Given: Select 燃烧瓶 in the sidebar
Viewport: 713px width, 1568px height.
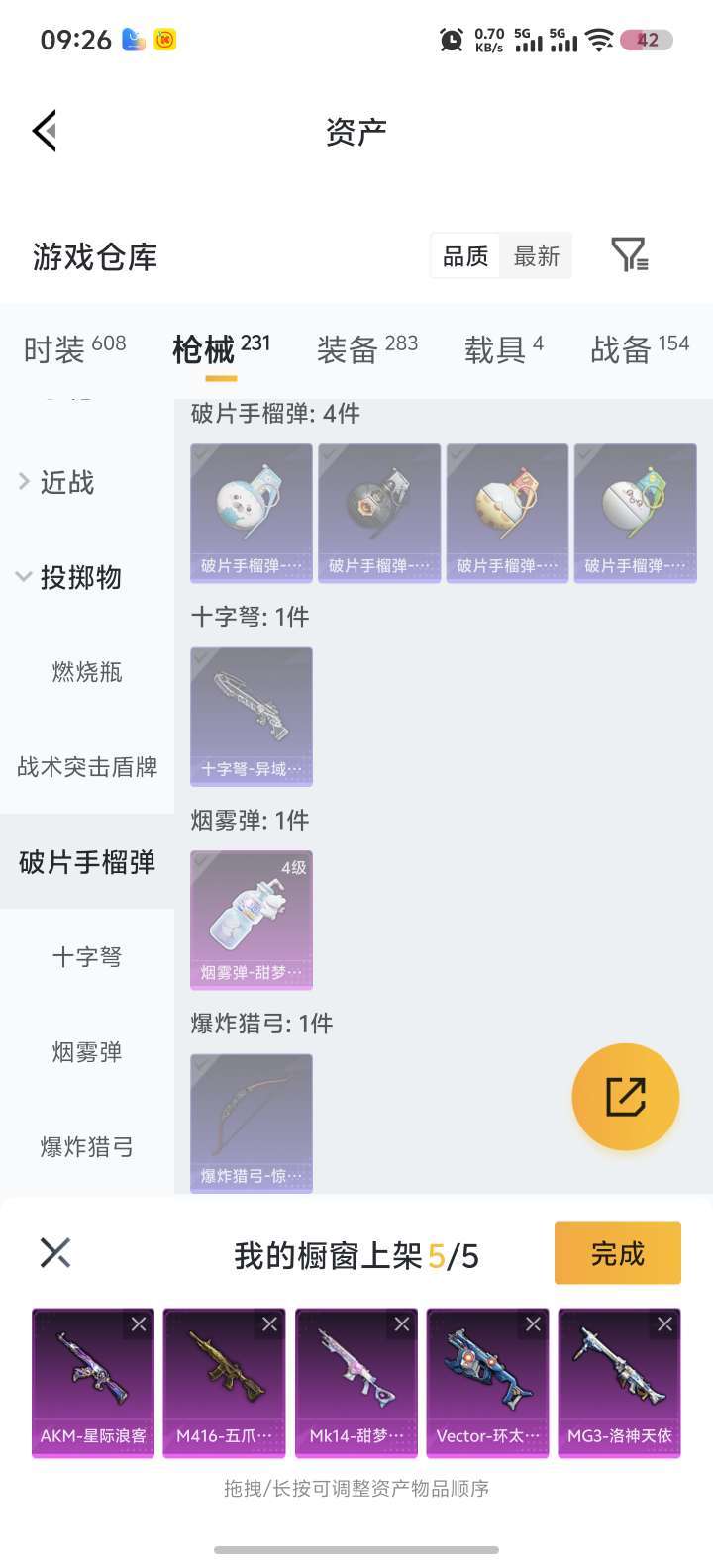Looking at the screenshot, I should (x=87, y=672).
